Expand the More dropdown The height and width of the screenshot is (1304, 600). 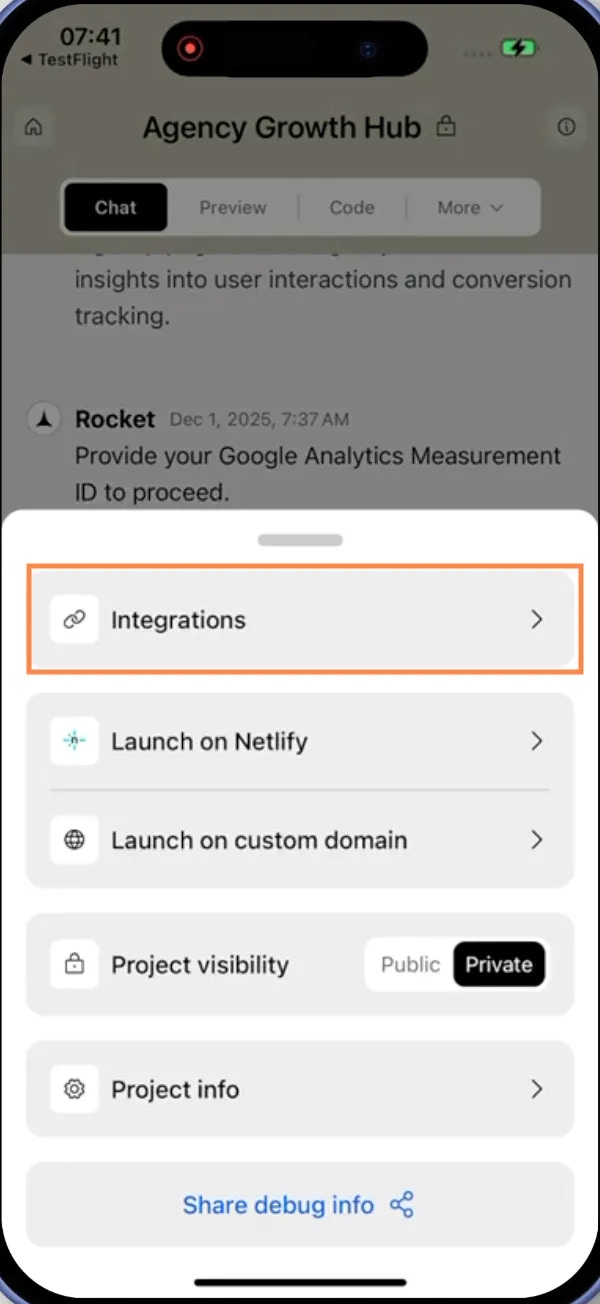470,208
